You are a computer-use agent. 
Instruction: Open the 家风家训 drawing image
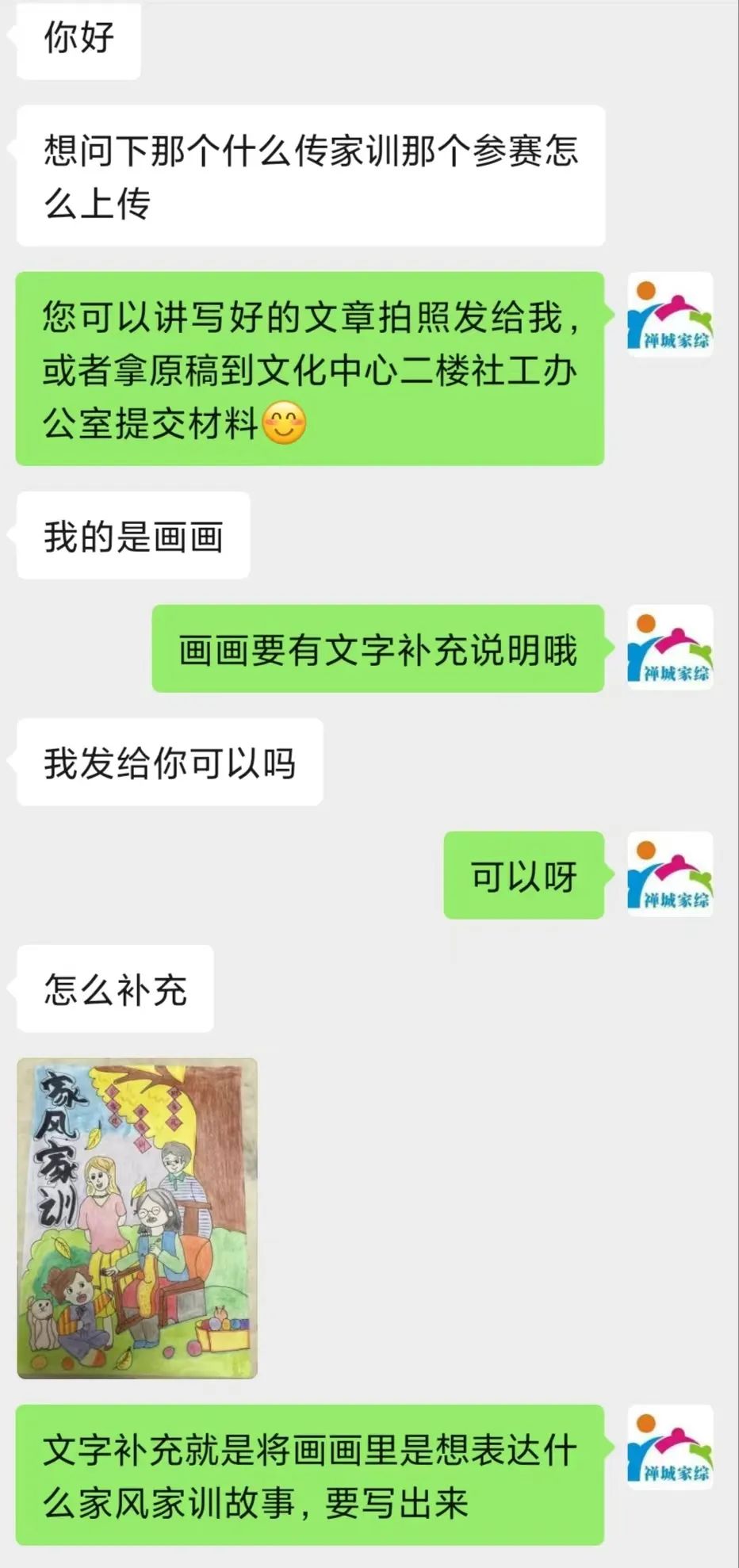[137, 1218]
